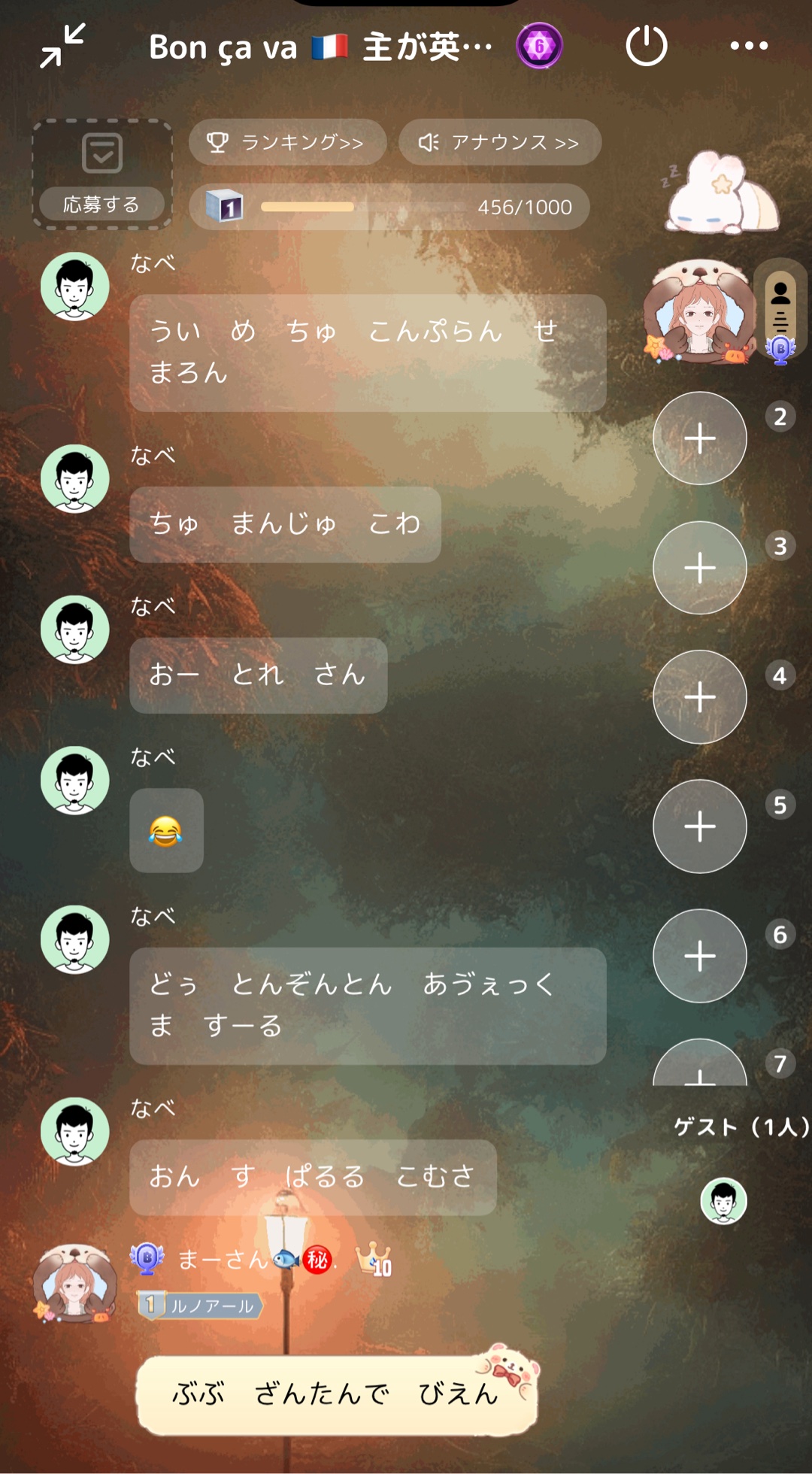Request empty mic seat number 4
This screenshot has height=1474, width=812.
tap(699, 697)
